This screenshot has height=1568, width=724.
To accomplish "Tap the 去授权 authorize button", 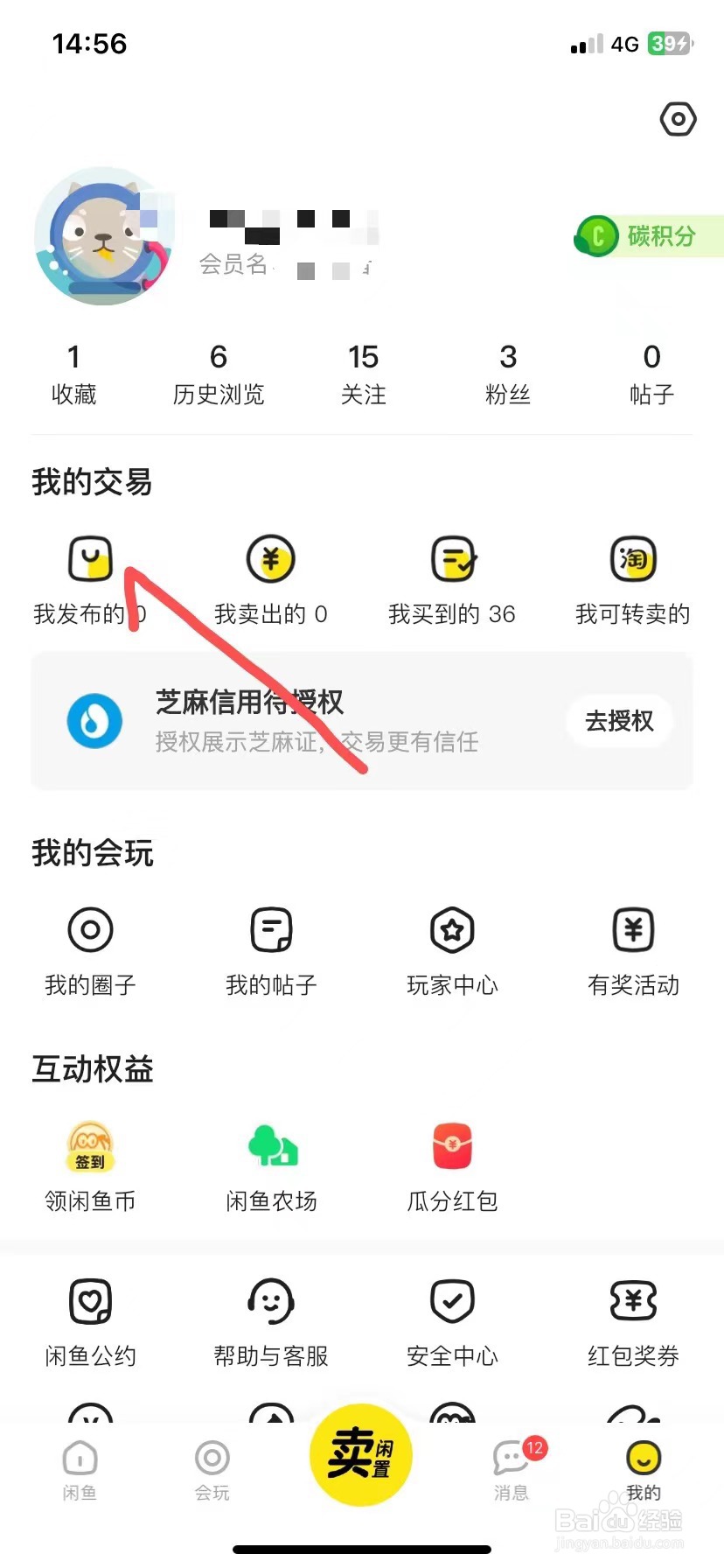I will (x=619, y=720).
